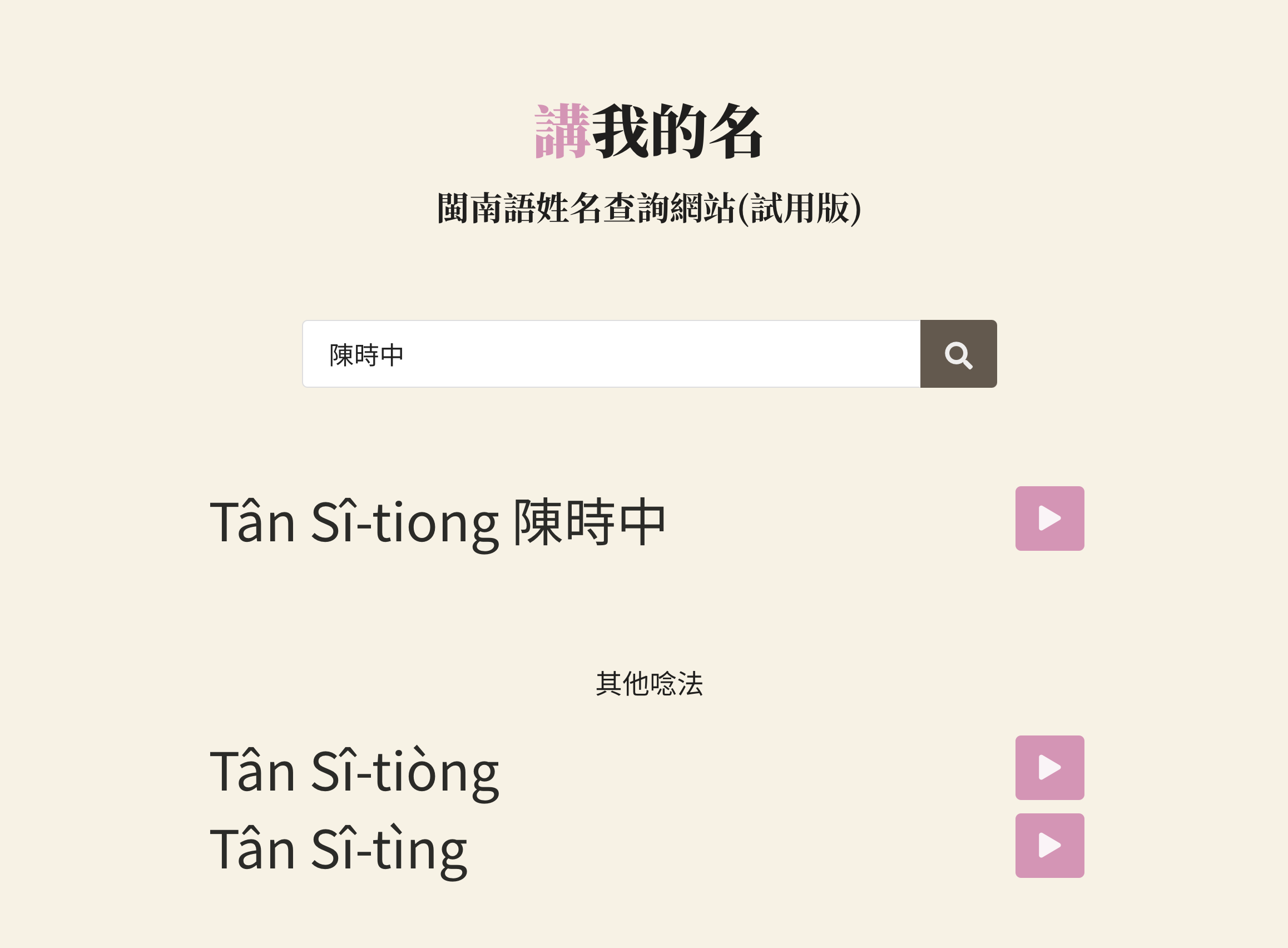This screenshot has width=1288, height=948.
Task: Tap the name search input field
Action: point(611,354)
